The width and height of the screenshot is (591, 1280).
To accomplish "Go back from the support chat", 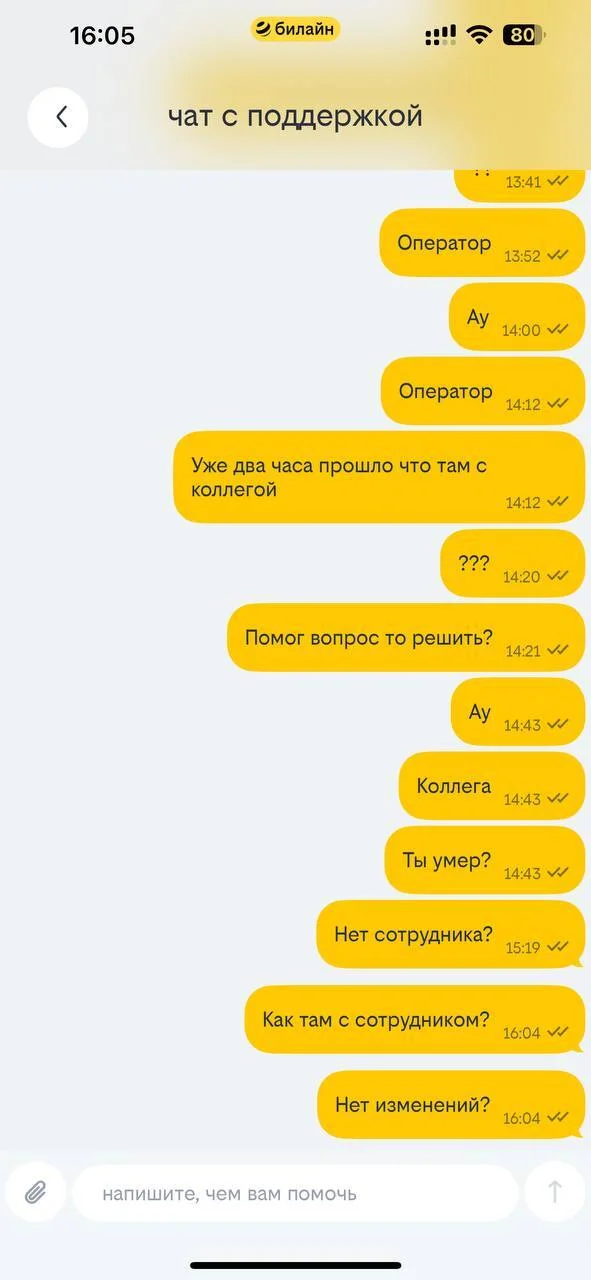I will coord(58,117).
